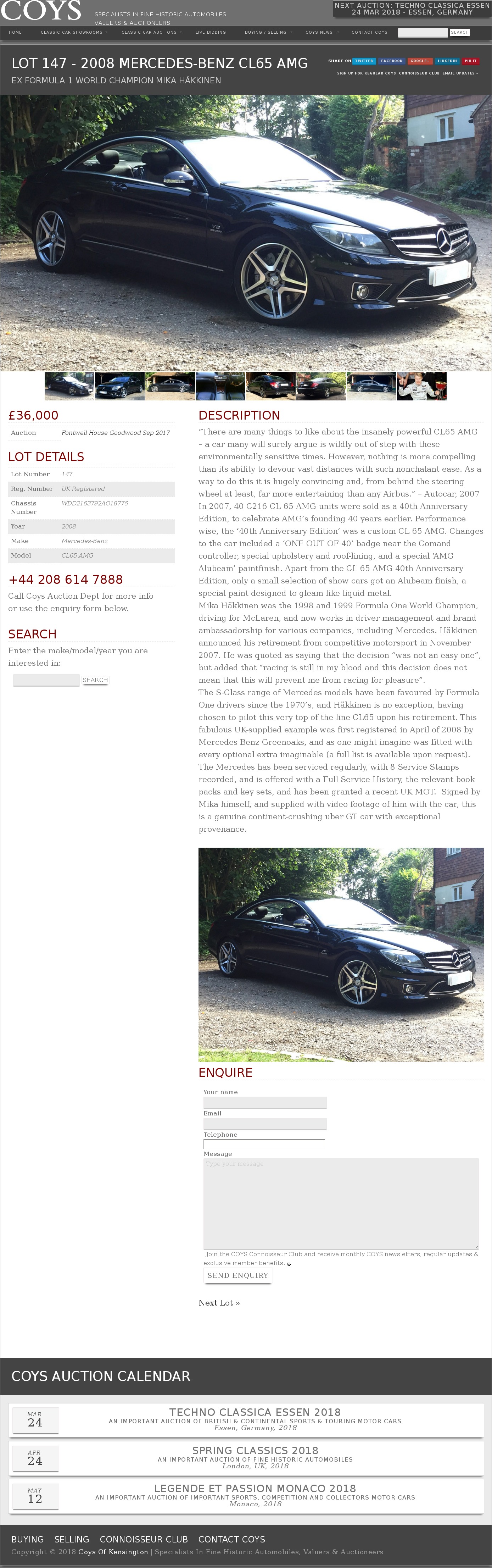
Task: Share the lot on Twitter
Action: coord(364,61)
